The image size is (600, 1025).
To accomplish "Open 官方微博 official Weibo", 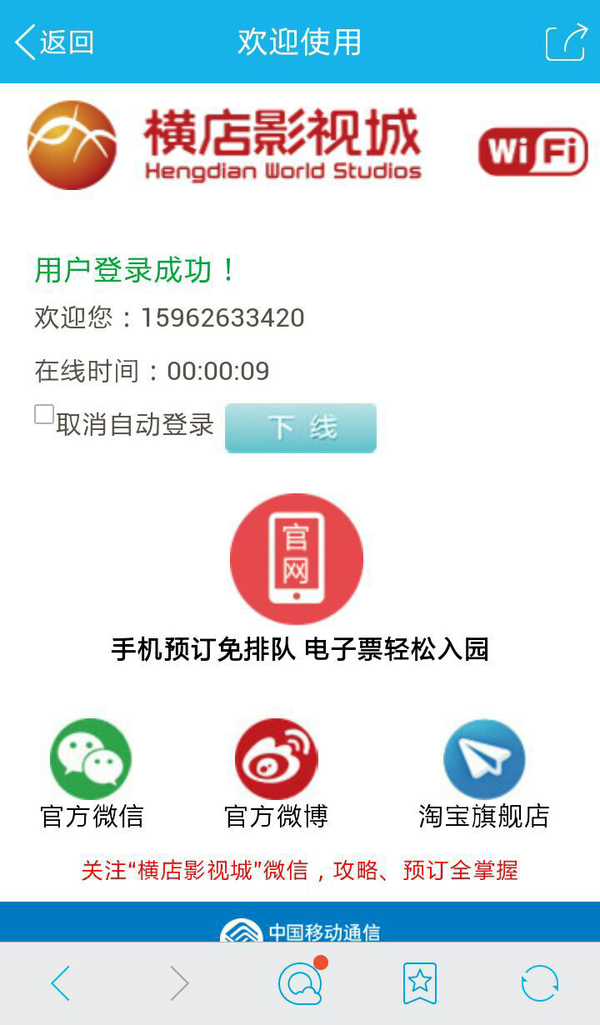I will pyautogui.click(x=276, y=774).
